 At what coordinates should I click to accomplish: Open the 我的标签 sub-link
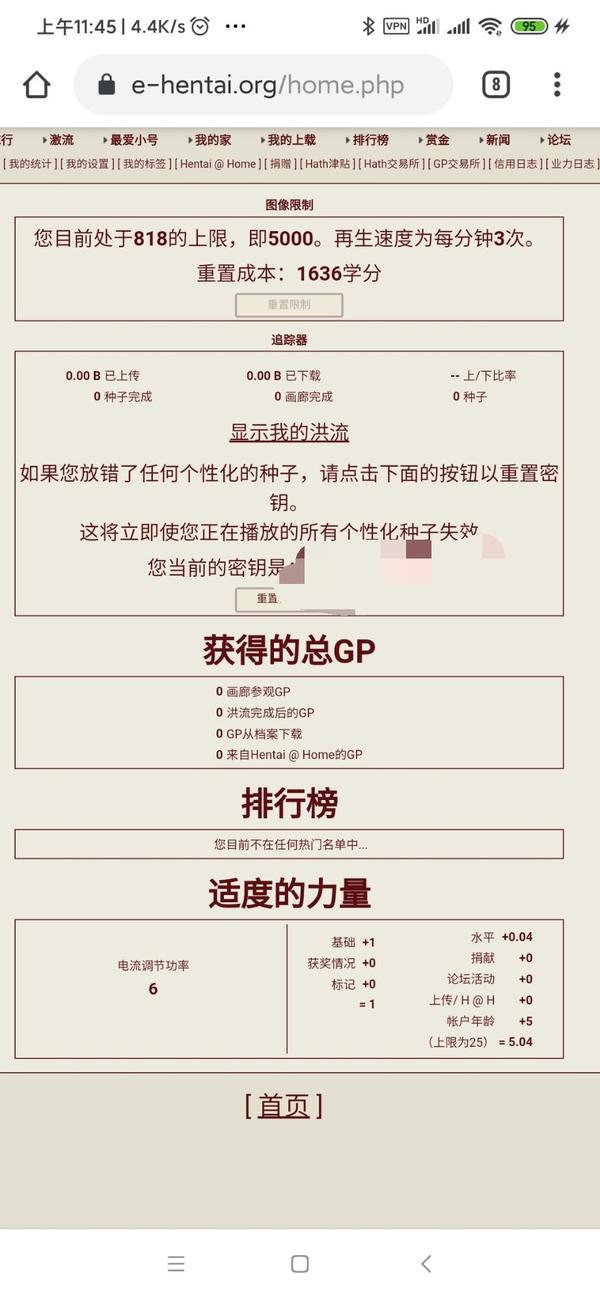(145, 164)
